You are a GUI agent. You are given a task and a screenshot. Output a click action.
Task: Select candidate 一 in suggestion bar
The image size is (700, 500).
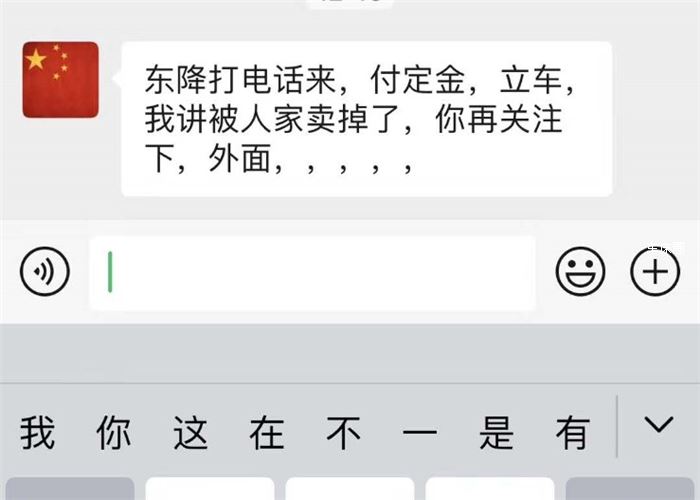point(420,433)
